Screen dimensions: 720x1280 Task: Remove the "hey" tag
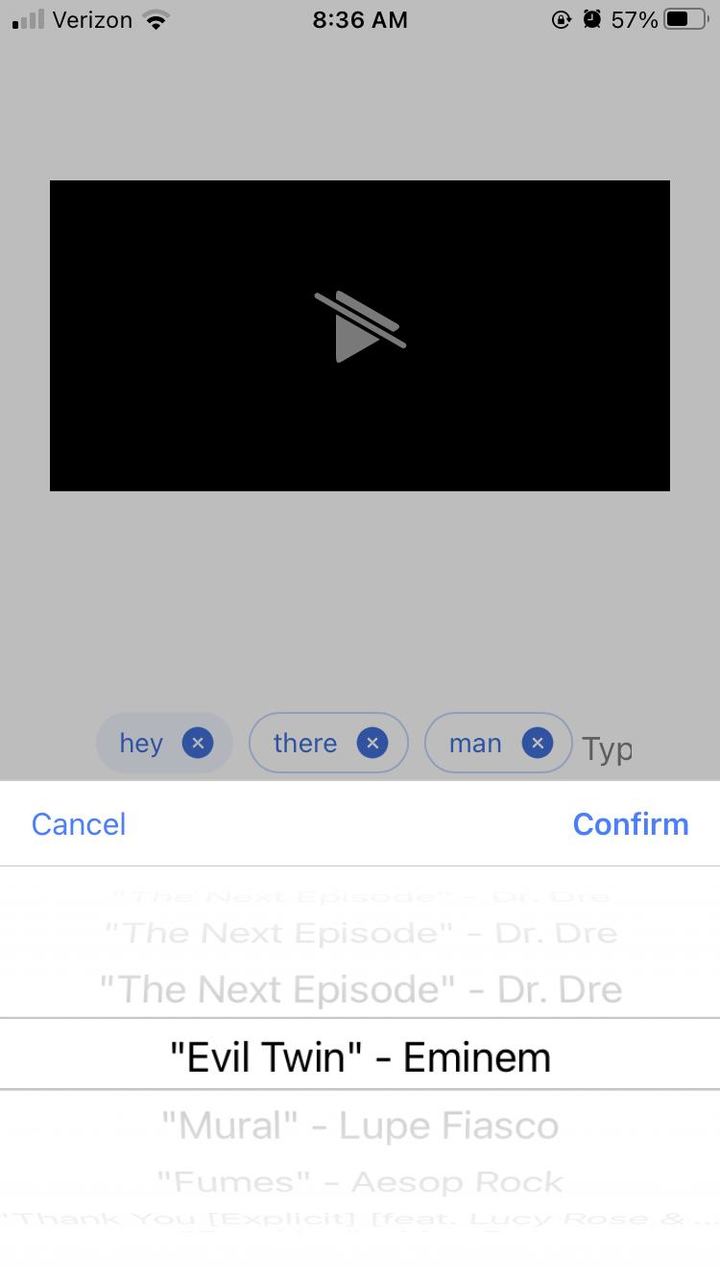(x=197, y=743)
